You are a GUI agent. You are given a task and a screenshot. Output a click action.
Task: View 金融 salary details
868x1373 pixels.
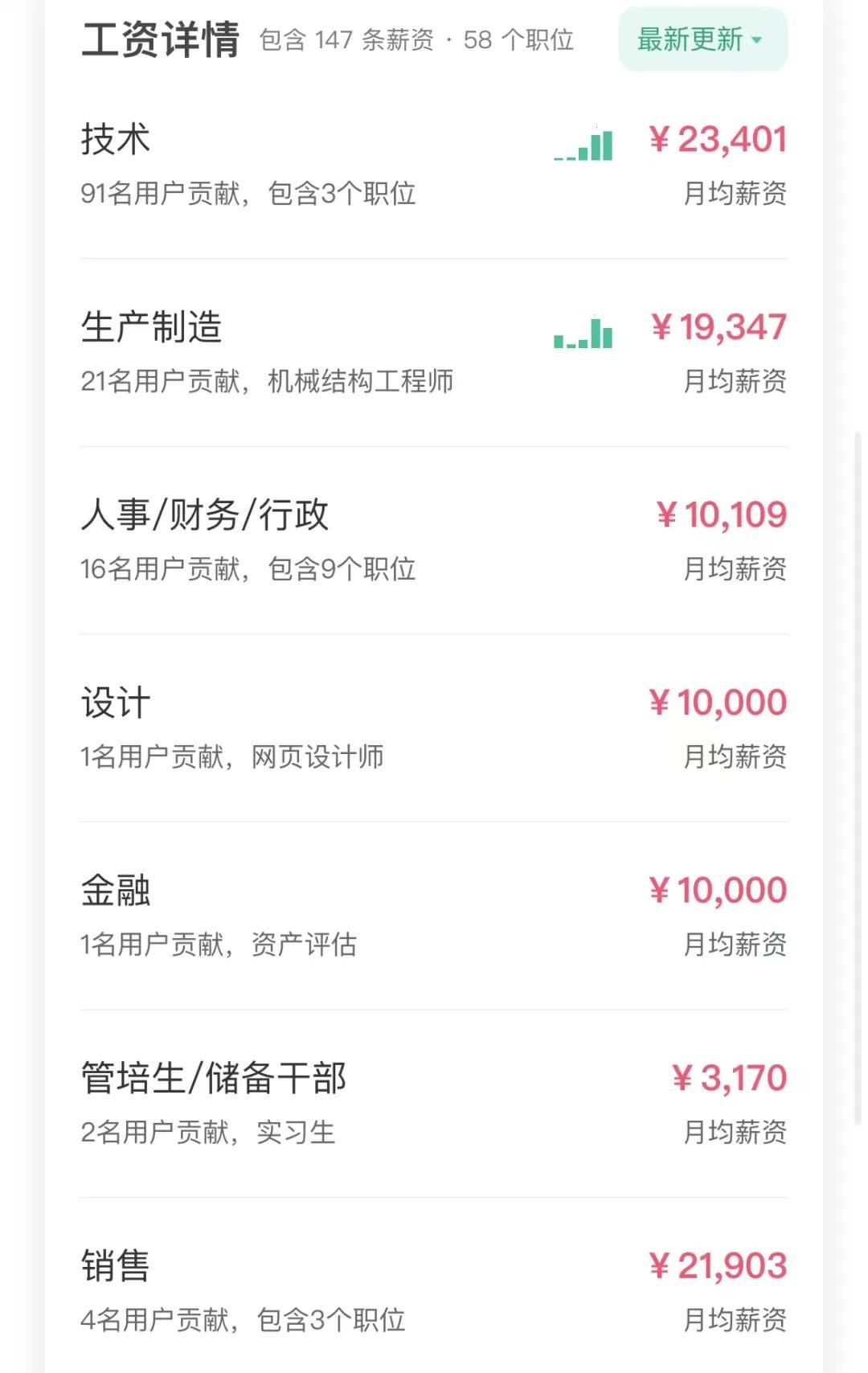(x=433, y=916)
